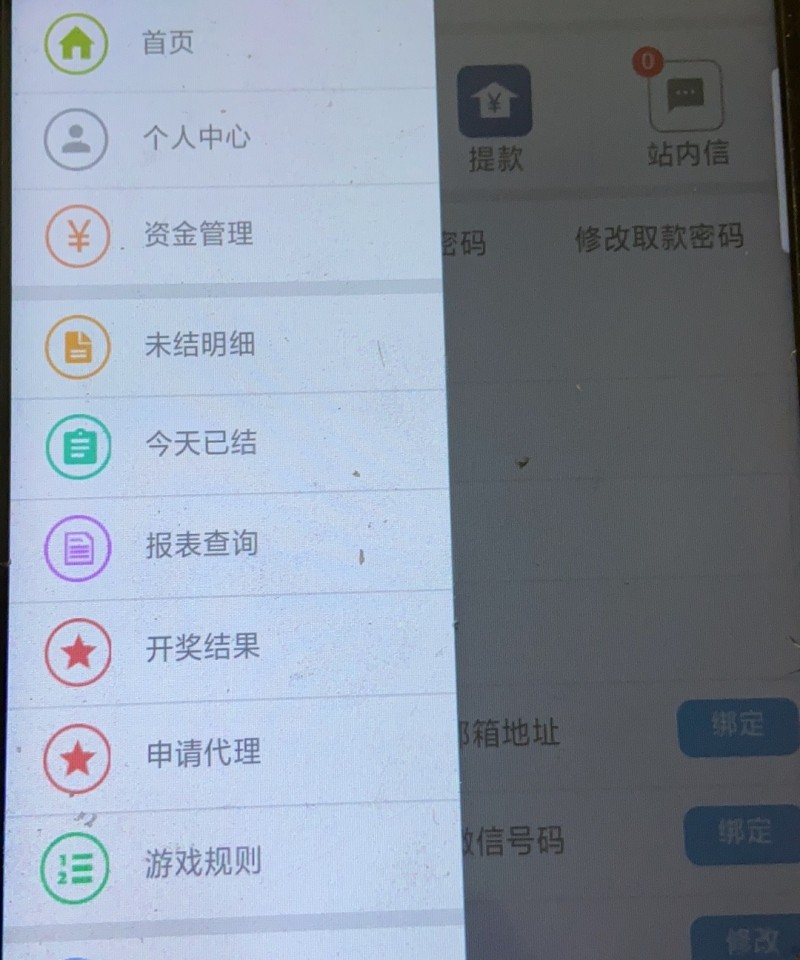Tap 绑定 button beside 邮箱地址
The width and height of the screenshot is (800, 960).
[738, 727]
